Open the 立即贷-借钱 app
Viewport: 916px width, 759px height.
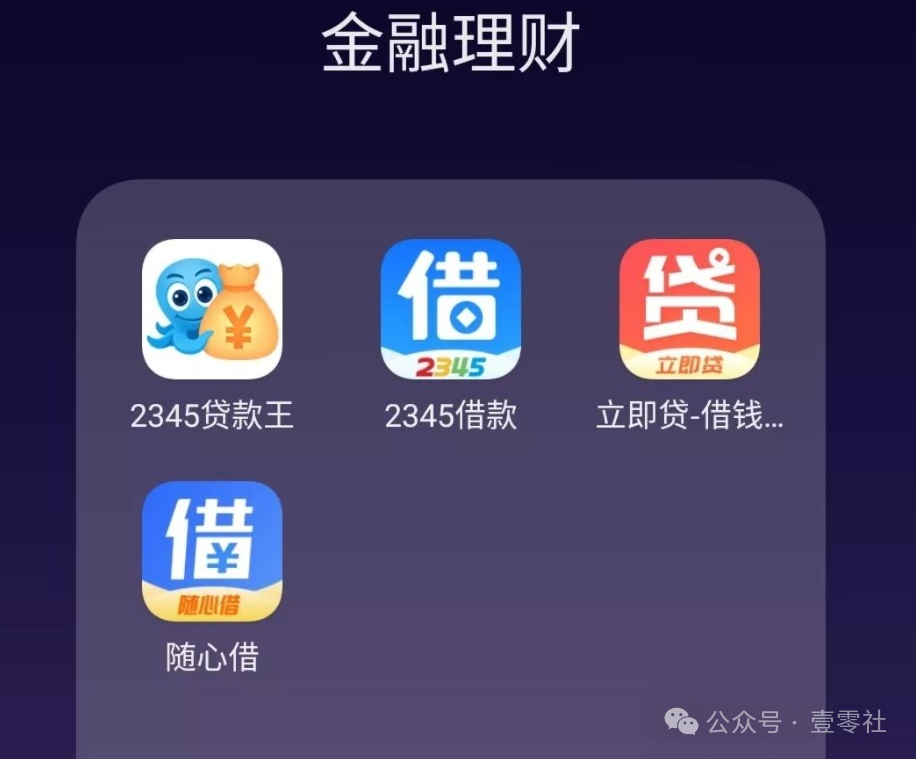[x=689, y=309]
